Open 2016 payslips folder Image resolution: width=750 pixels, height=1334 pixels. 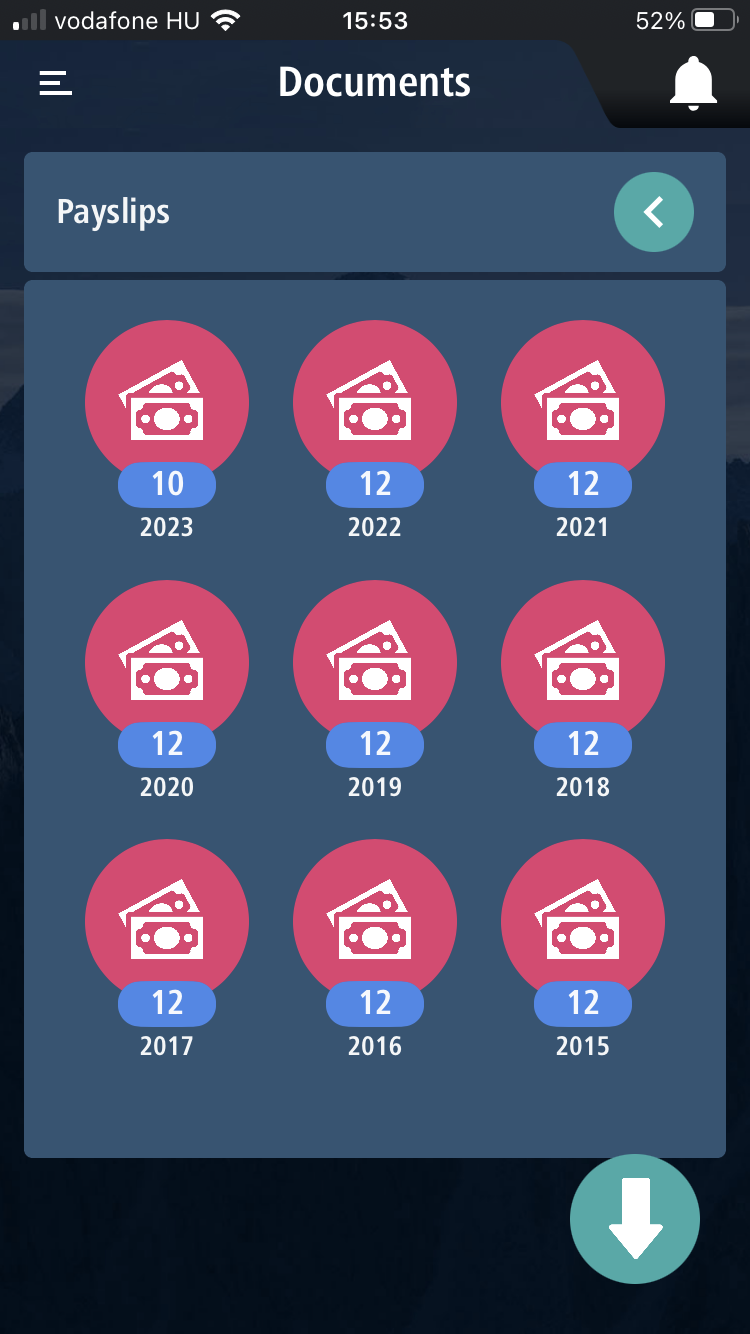(375, 921)
